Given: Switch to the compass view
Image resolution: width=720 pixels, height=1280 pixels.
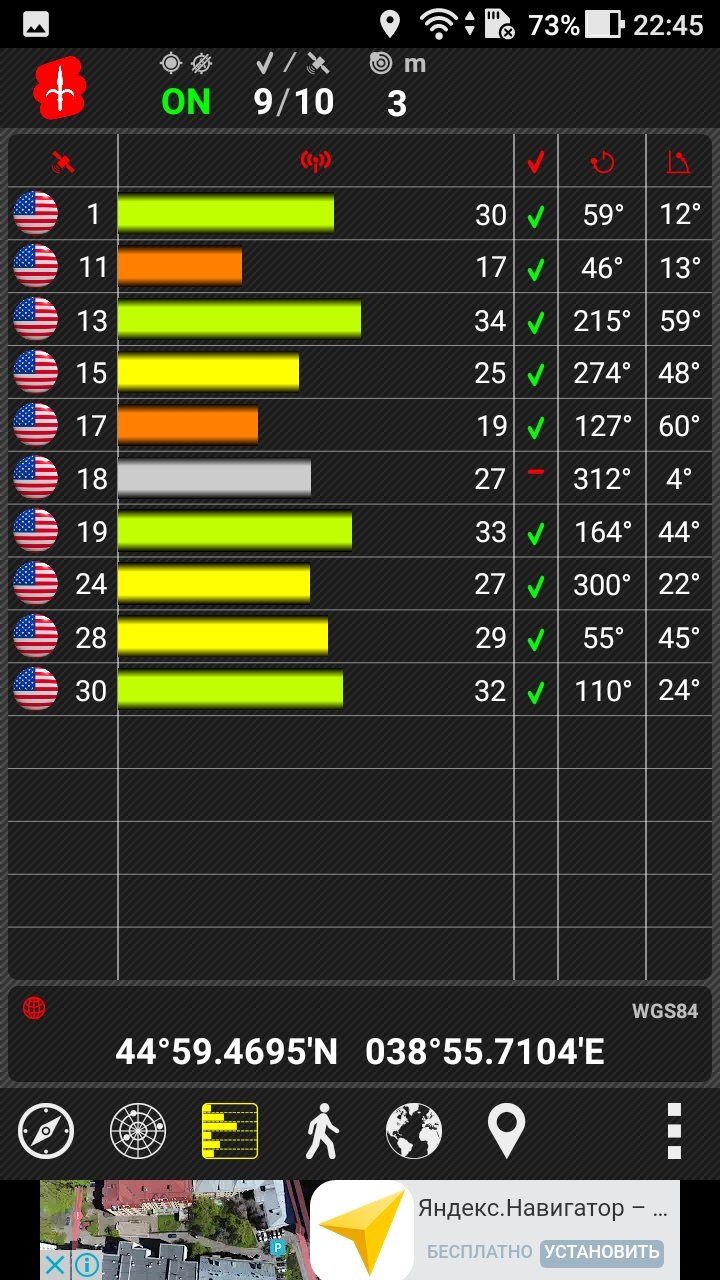Looking at the screenshot, I should tap(46, 1131).
